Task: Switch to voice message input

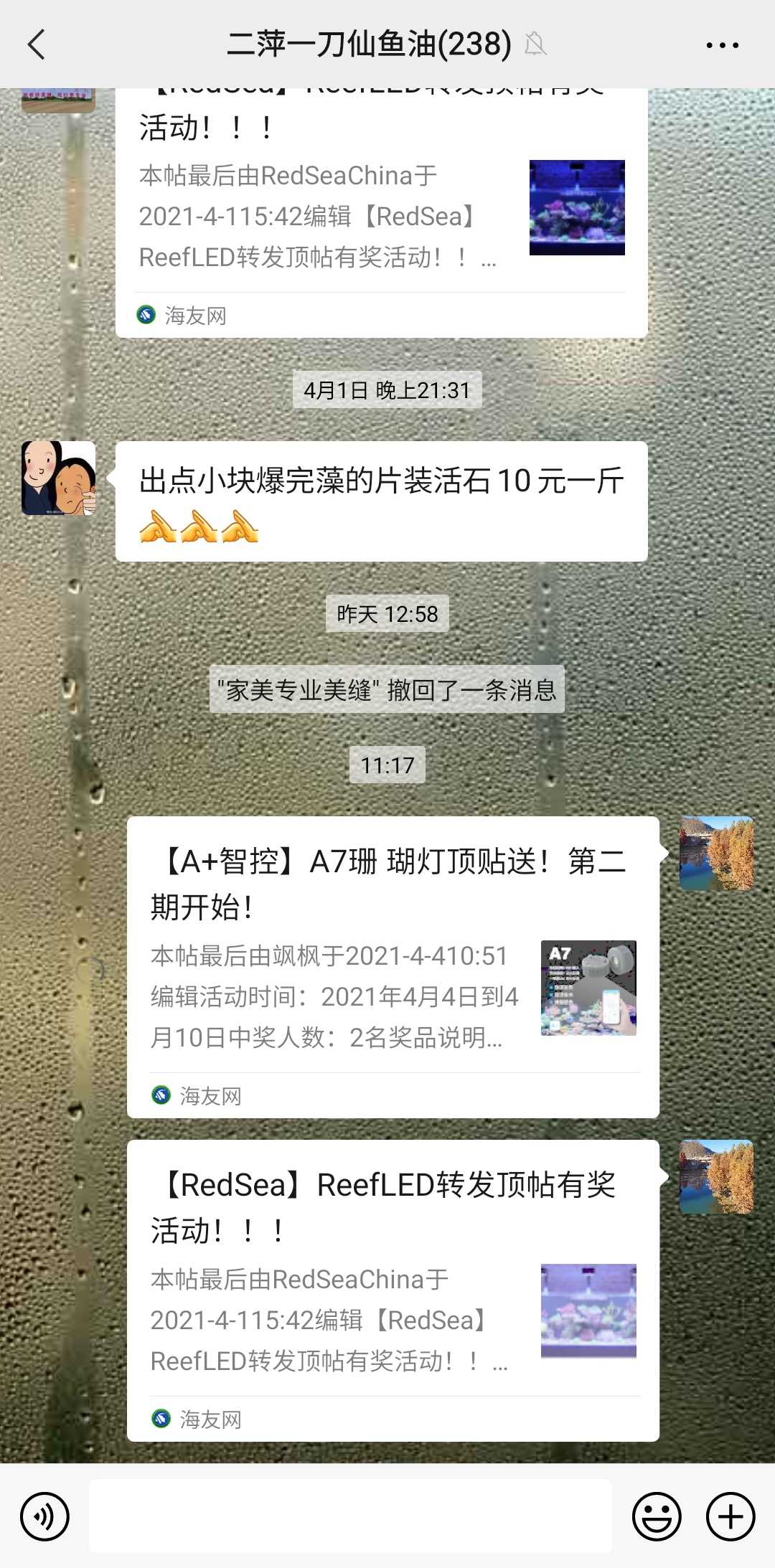Action: click(x=44, y=1516)
